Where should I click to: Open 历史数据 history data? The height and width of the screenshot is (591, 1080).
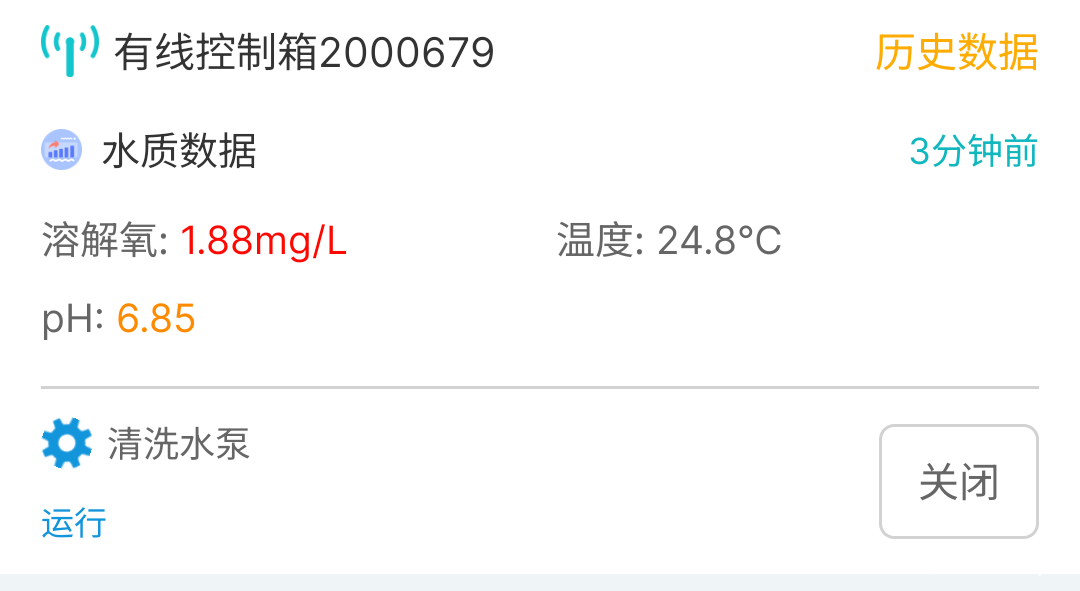click(x=956, y=52)
